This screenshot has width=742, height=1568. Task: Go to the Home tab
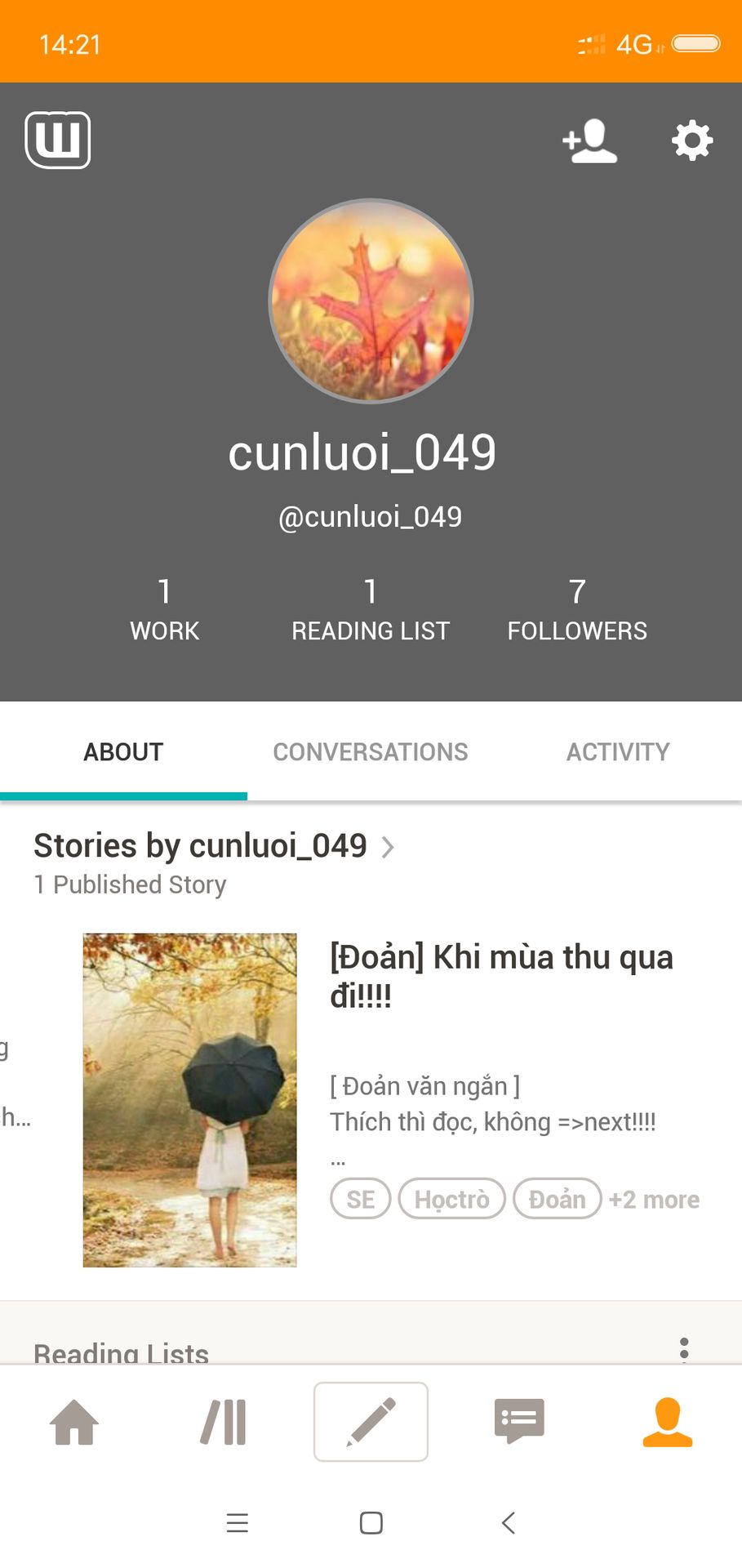74,1422
